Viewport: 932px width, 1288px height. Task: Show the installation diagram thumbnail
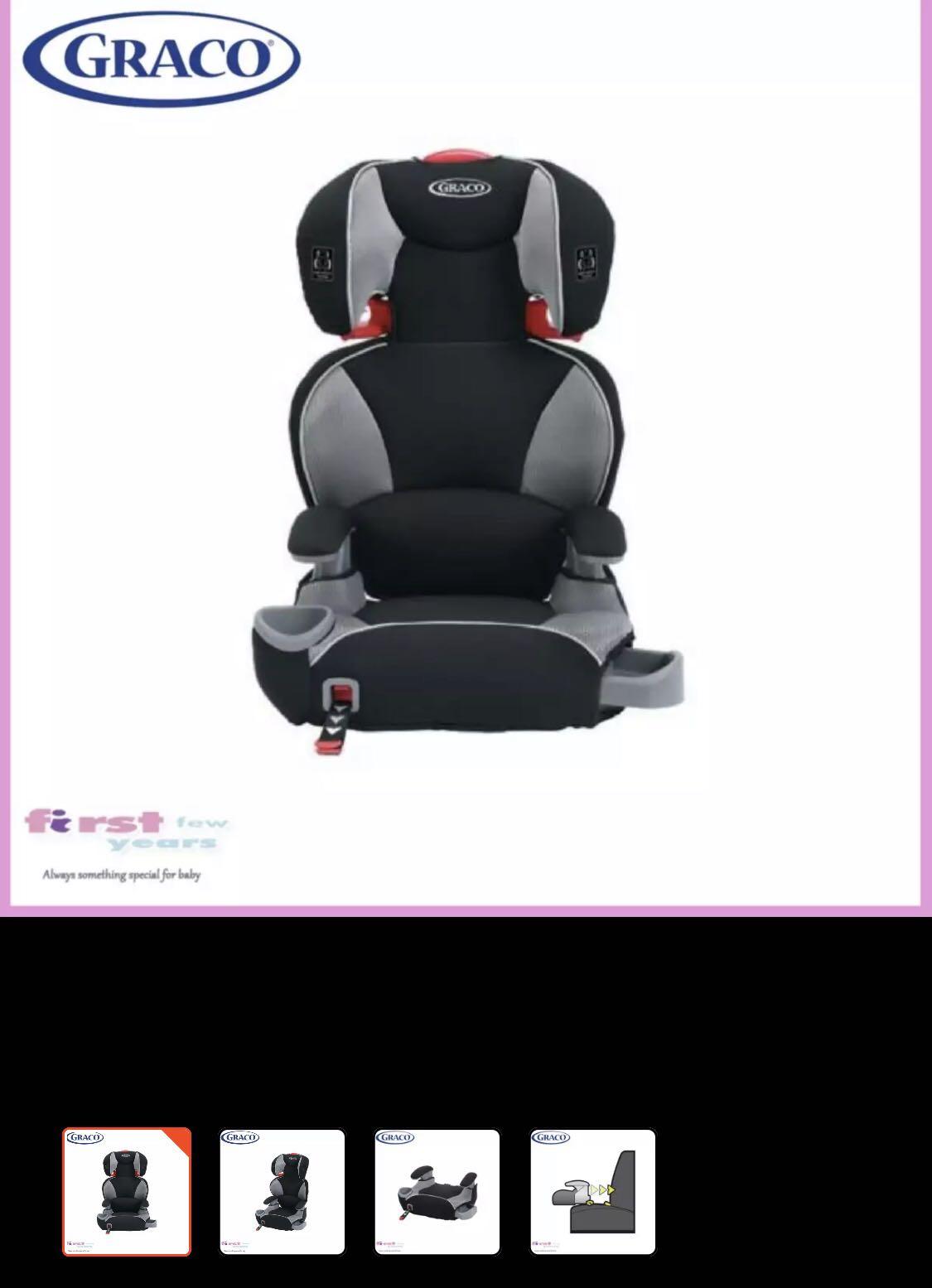click(x=592, y=1191)
